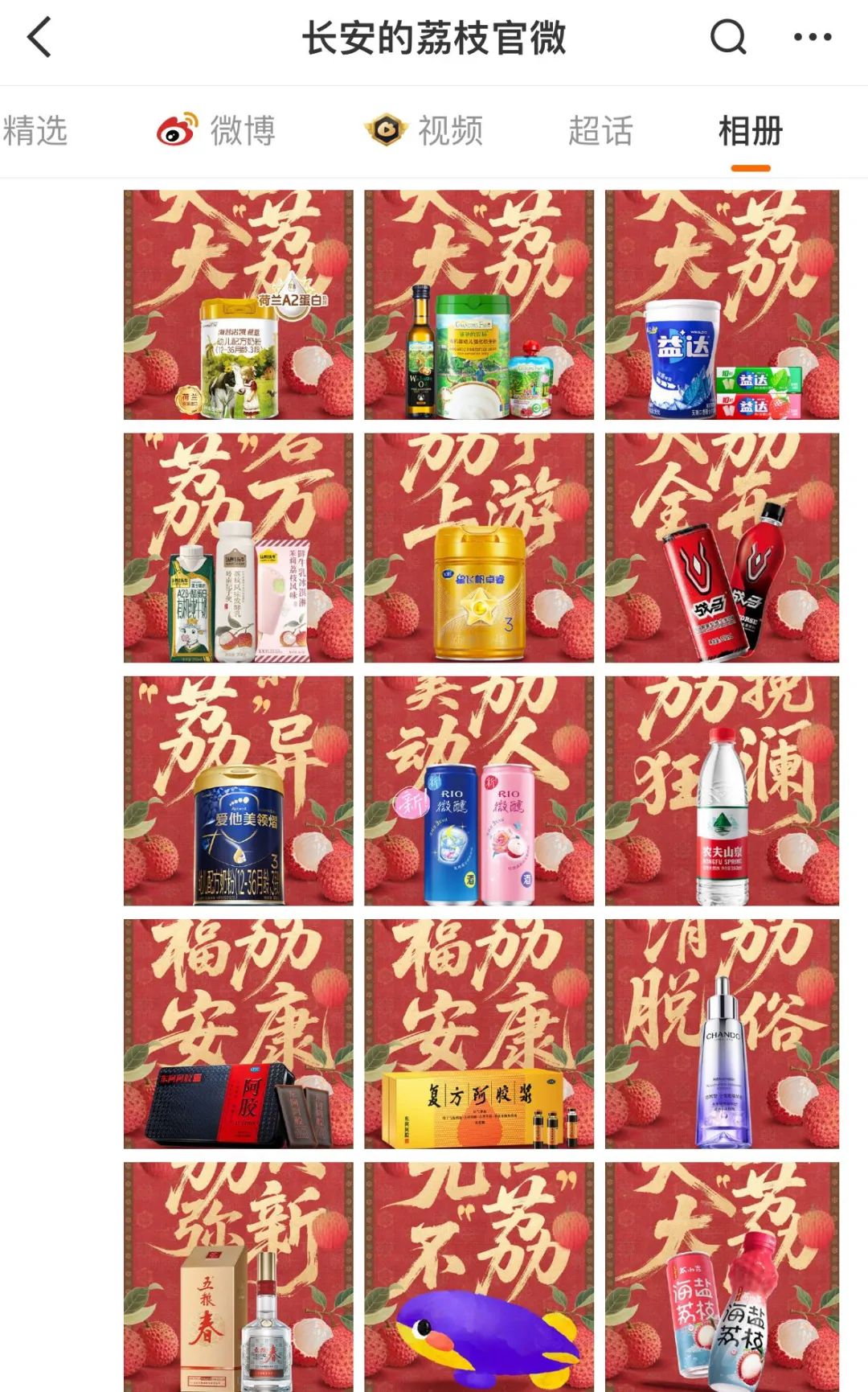Viewport: 868px width, 1392px height.
Task: Open the 五粮春 liquor photo
Action: click(238, 1276)
